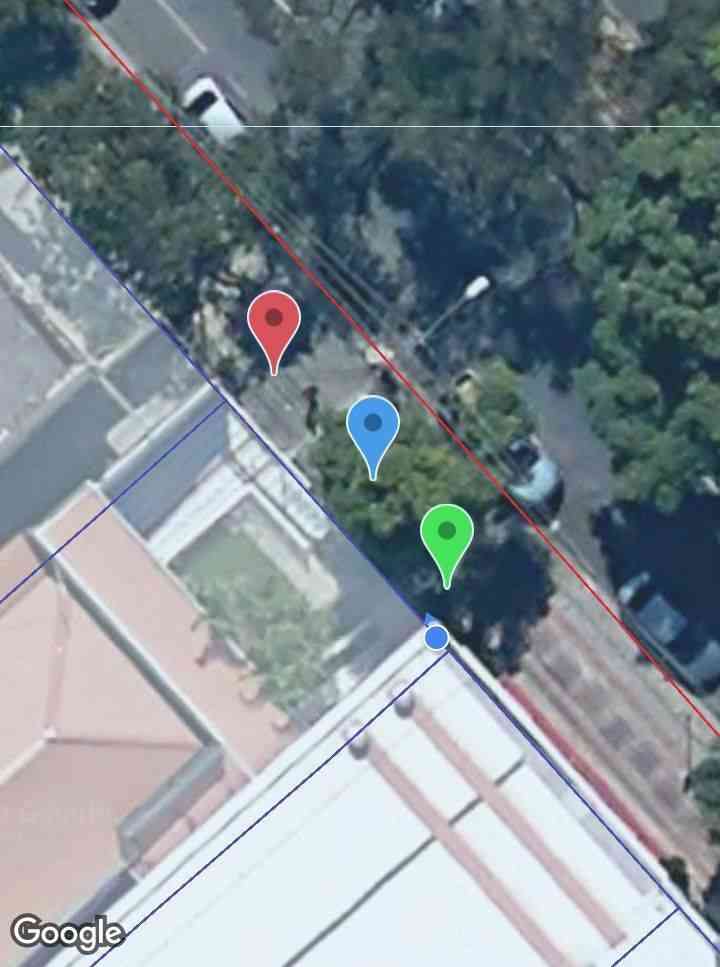
Task: Tap the blue location dot
Action: [436, 638]
